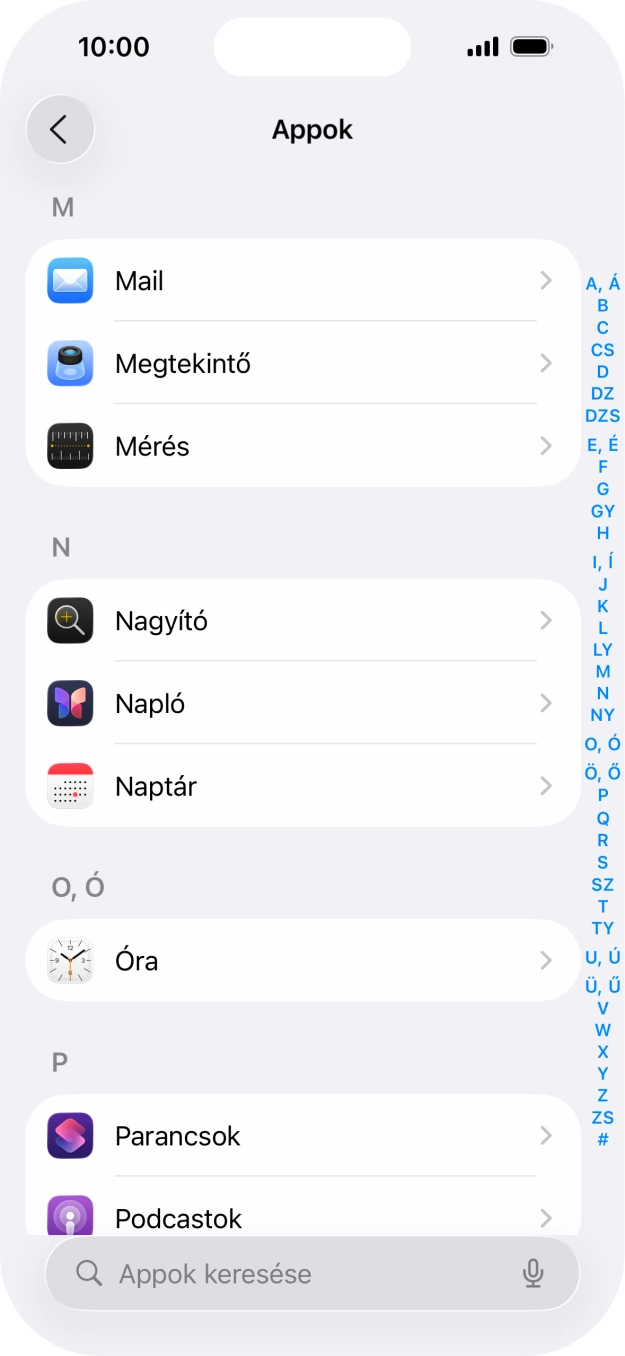
Task: Start voice dictation with the microphone icon
Action: point(533,1273)
